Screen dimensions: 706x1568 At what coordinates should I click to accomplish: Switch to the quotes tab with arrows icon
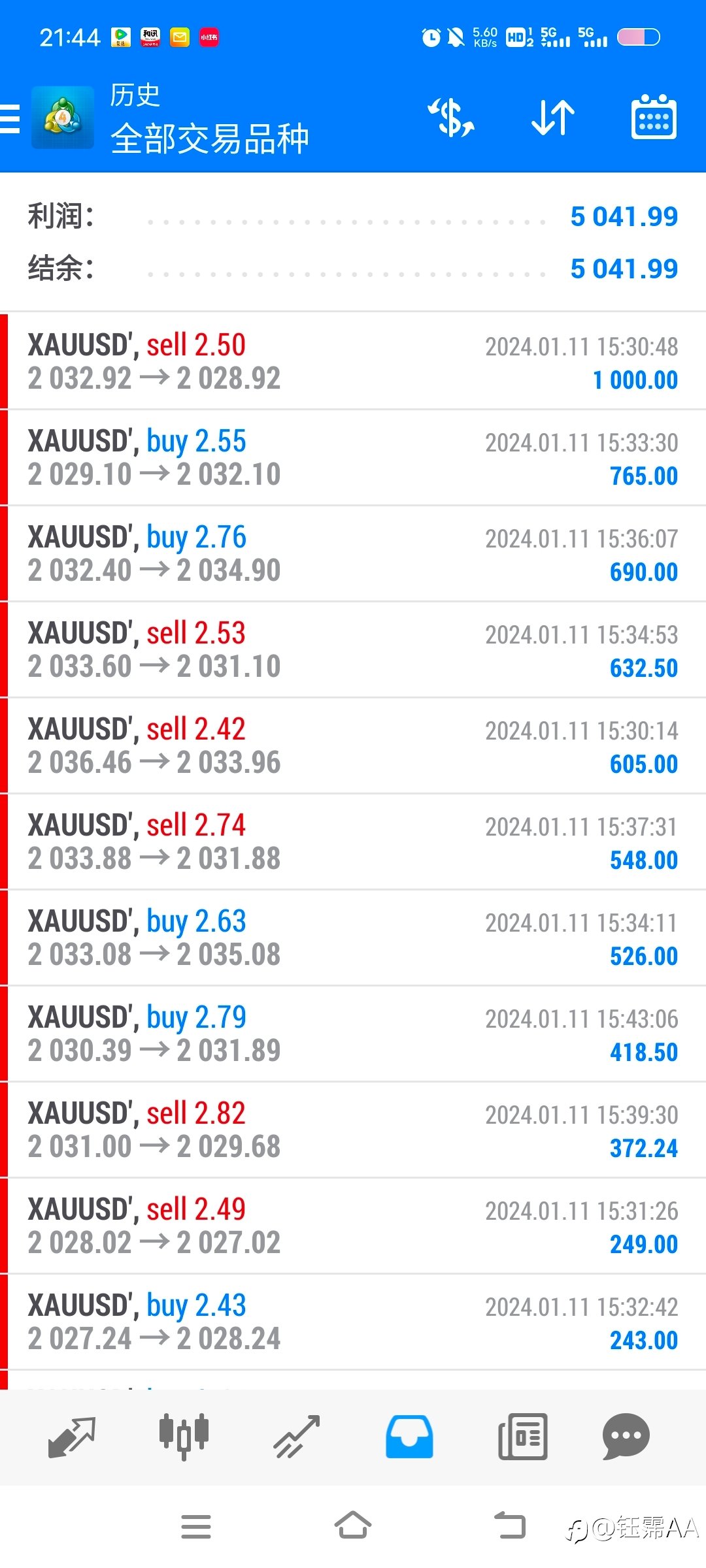(72, 1437)
